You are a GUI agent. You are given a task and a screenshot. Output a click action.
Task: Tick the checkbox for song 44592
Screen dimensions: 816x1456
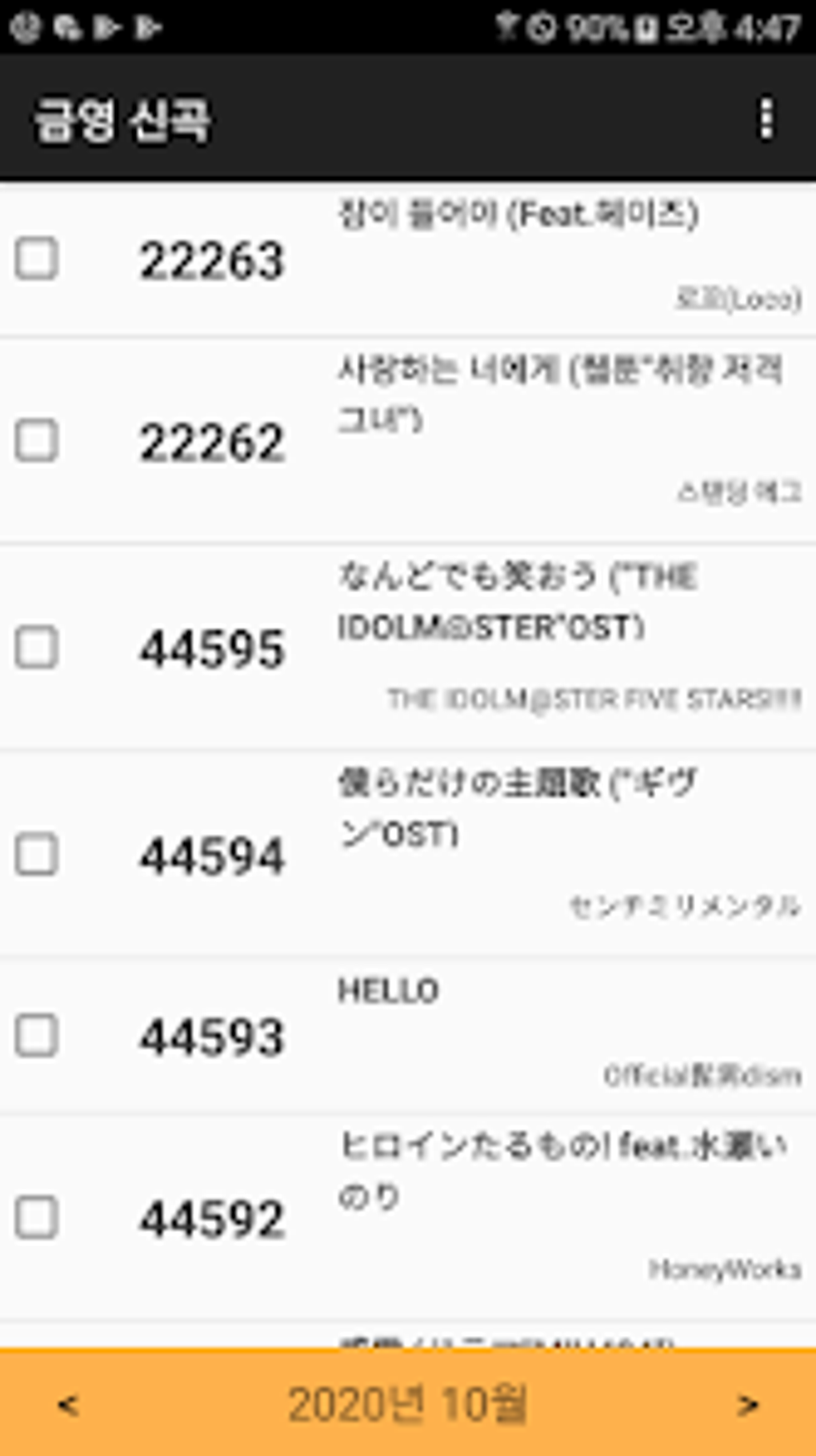pos(37,1217)
